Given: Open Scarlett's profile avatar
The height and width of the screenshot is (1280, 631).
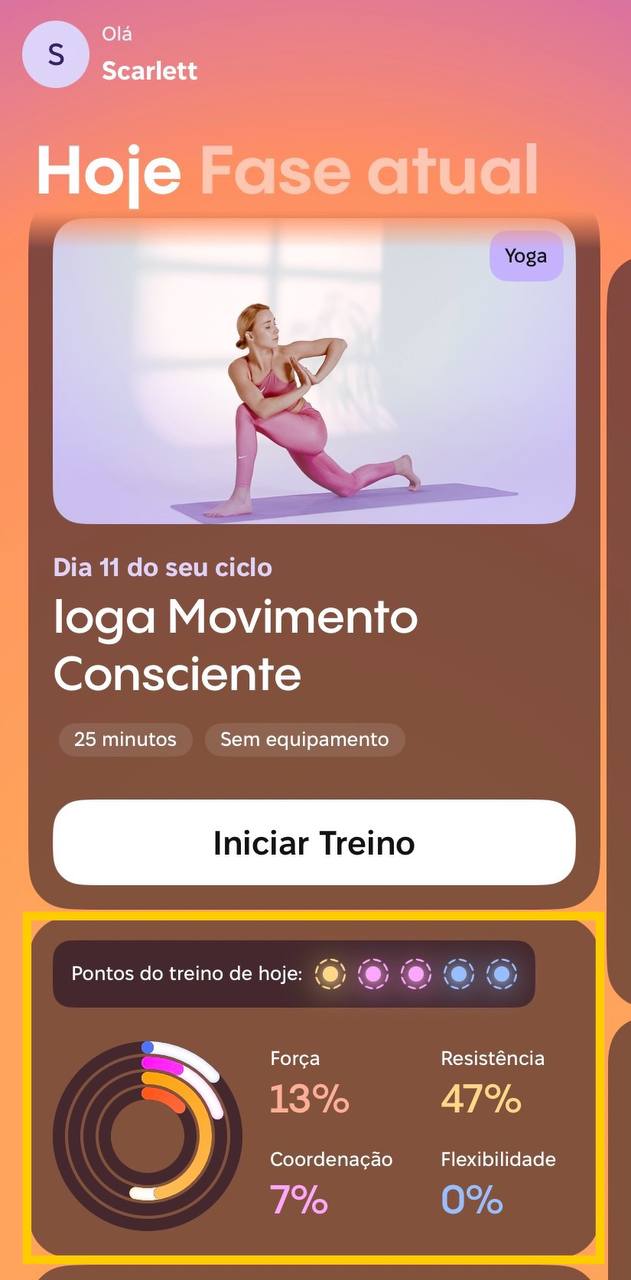Looking at the screenshot, I should point(56,54).
